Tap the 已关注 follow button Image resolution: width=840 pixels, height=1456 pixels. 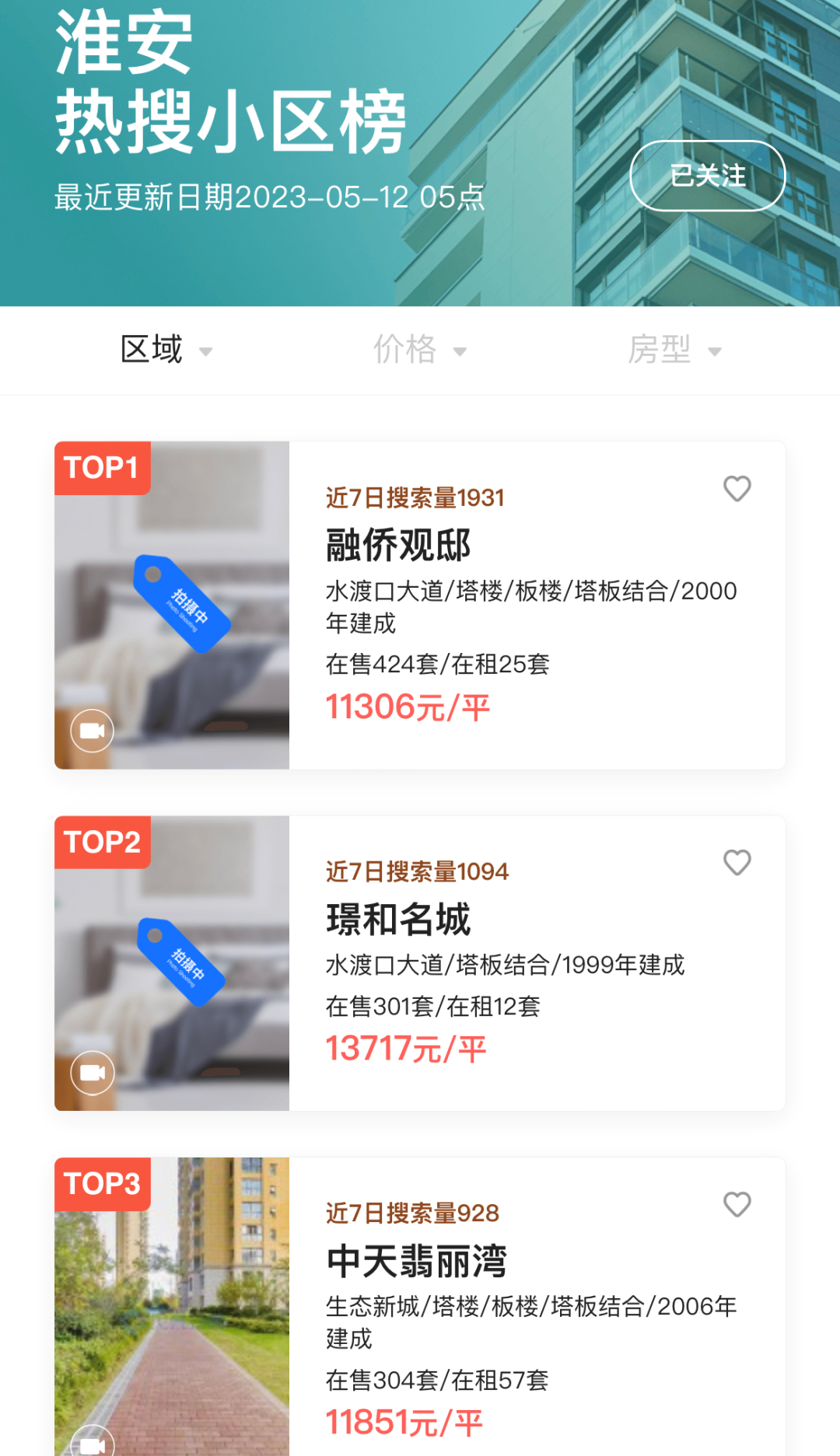coord(707,176)
